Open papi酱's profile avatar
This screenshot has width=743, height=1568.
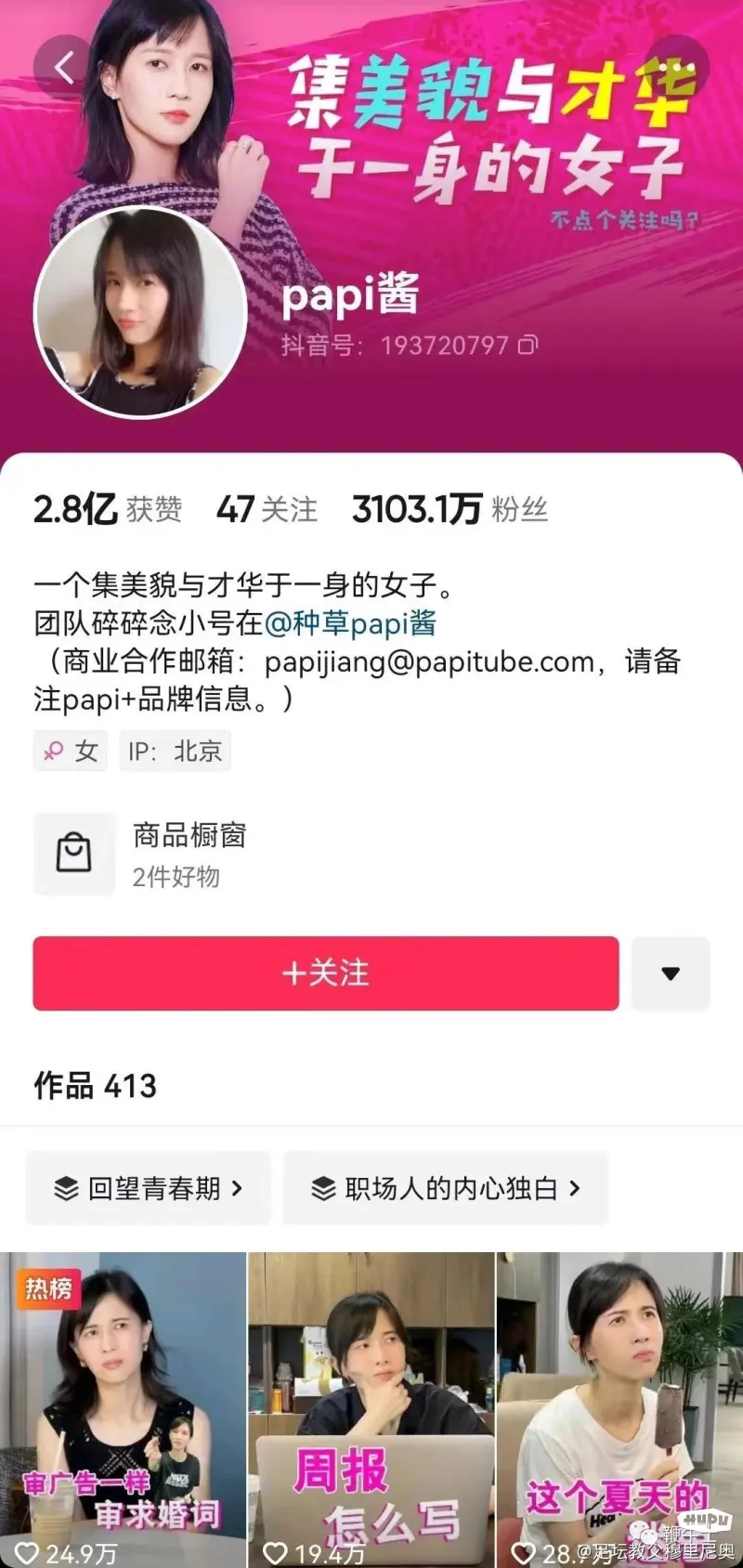click(x=140, y=313)
